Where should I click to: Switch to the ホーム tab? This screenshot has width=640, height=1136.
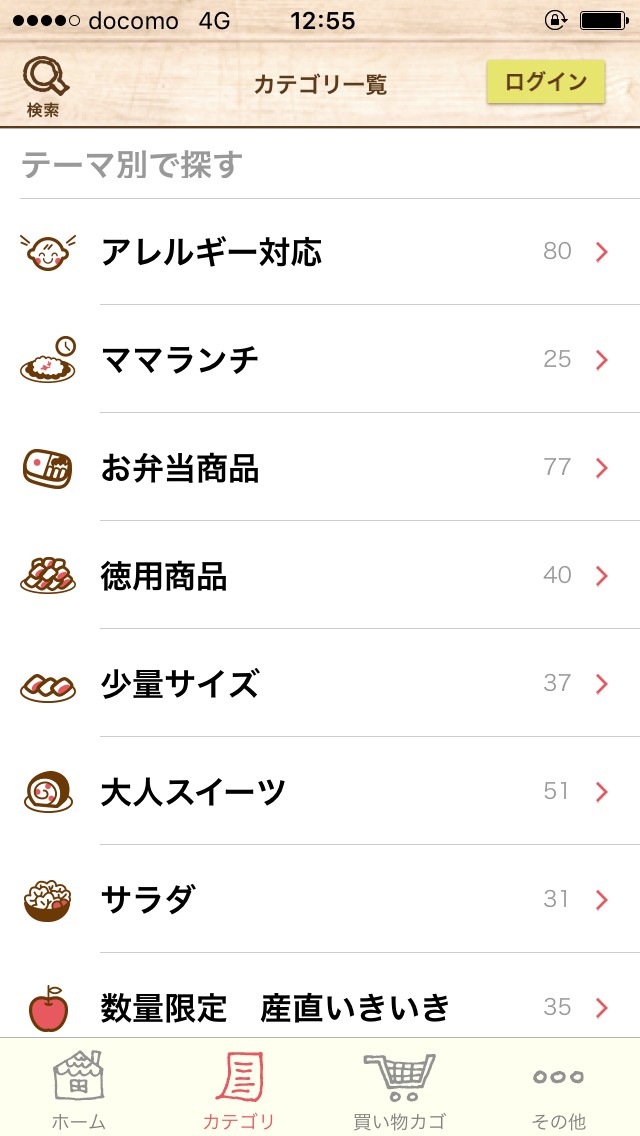79,1090
